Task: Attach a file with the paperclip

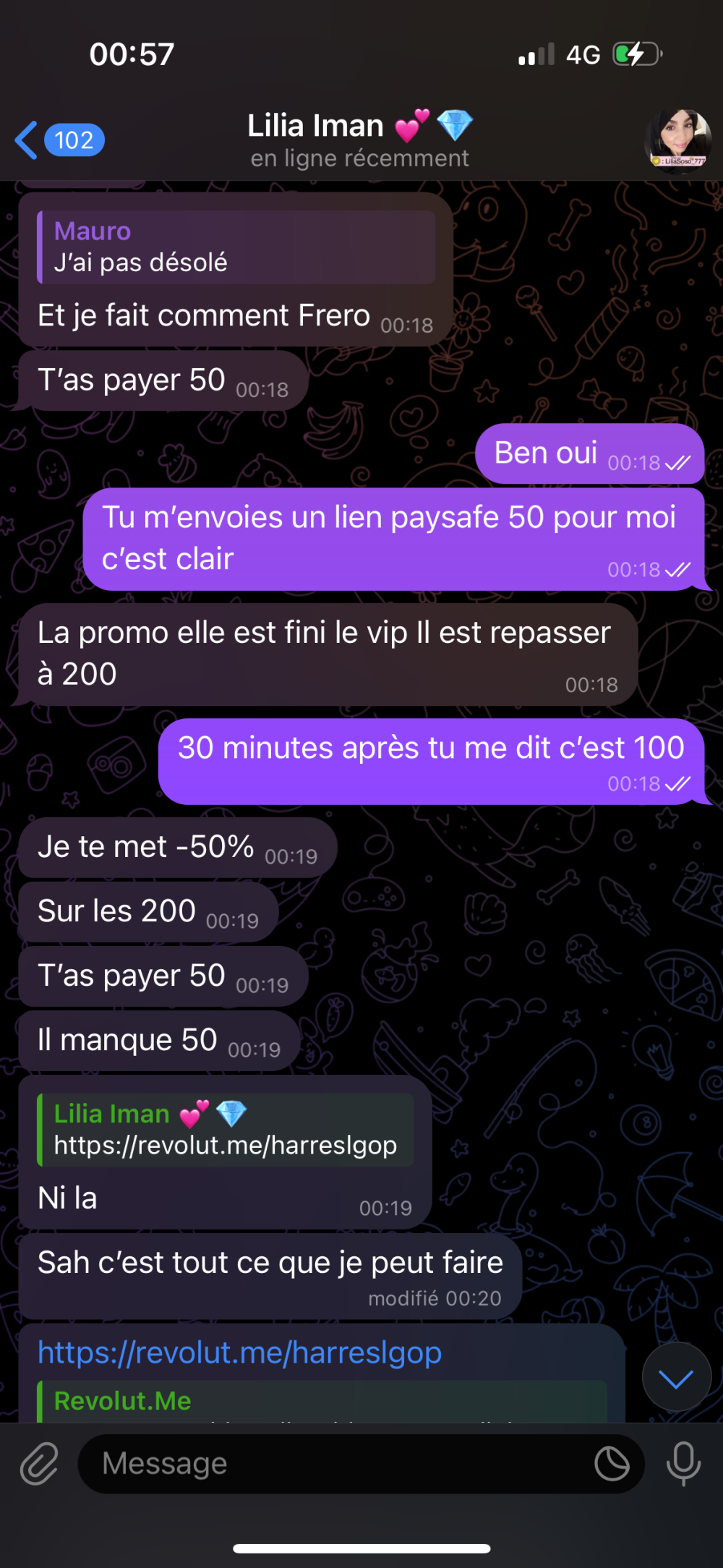Action: 39,1464
